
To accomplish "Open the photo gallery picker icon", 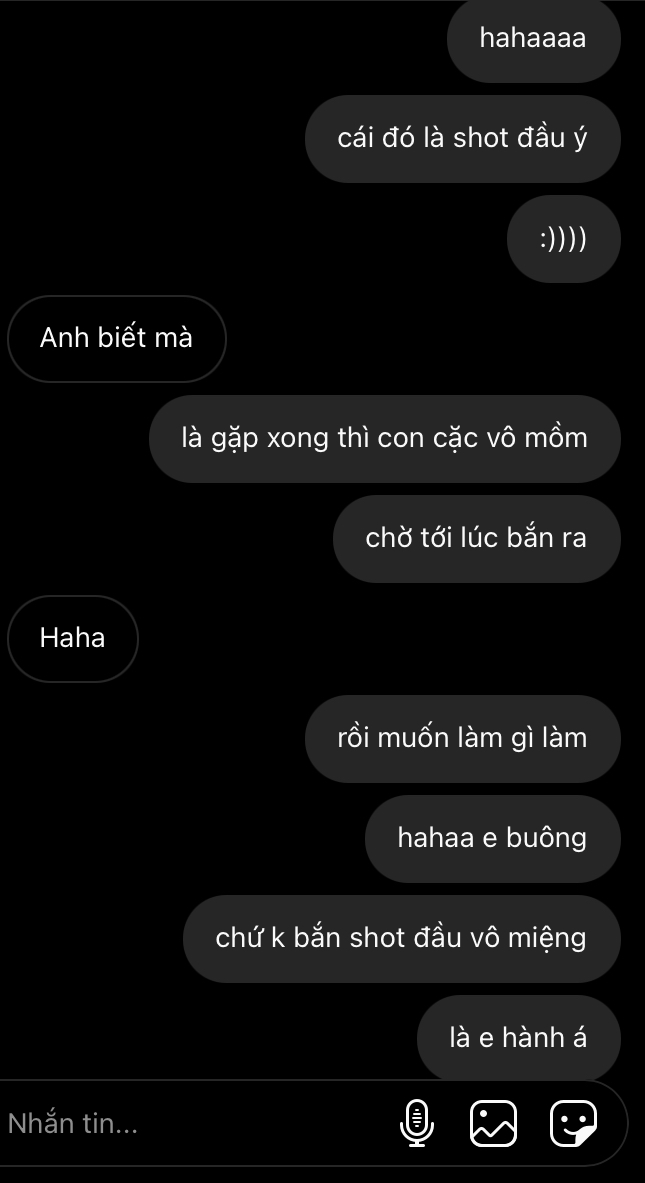I will click(x=494, y=1123).
